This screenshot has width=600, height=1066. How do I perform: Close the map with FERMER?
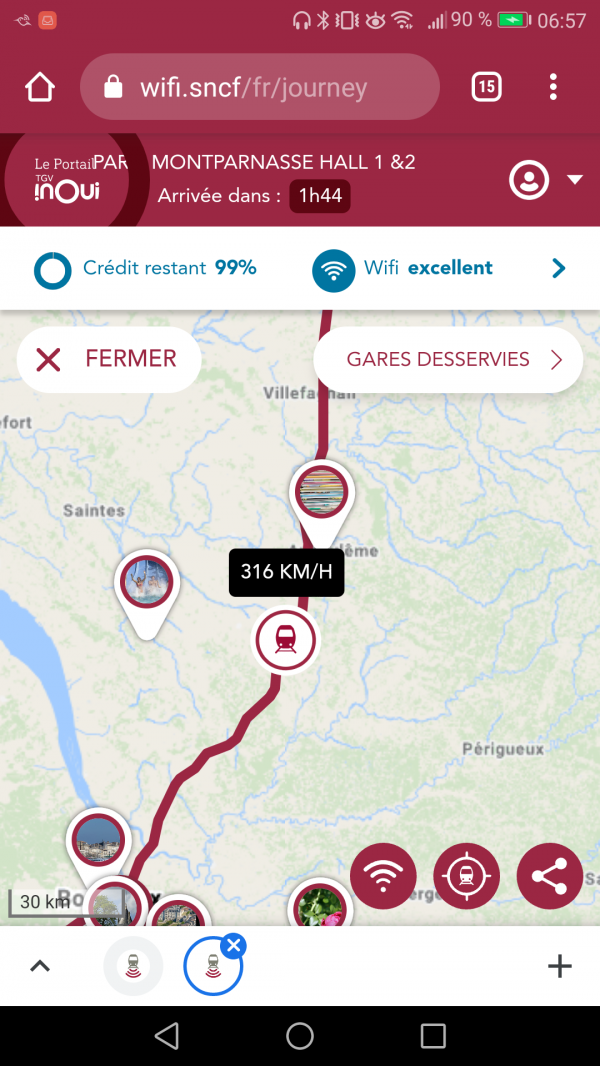click(108, 359)
